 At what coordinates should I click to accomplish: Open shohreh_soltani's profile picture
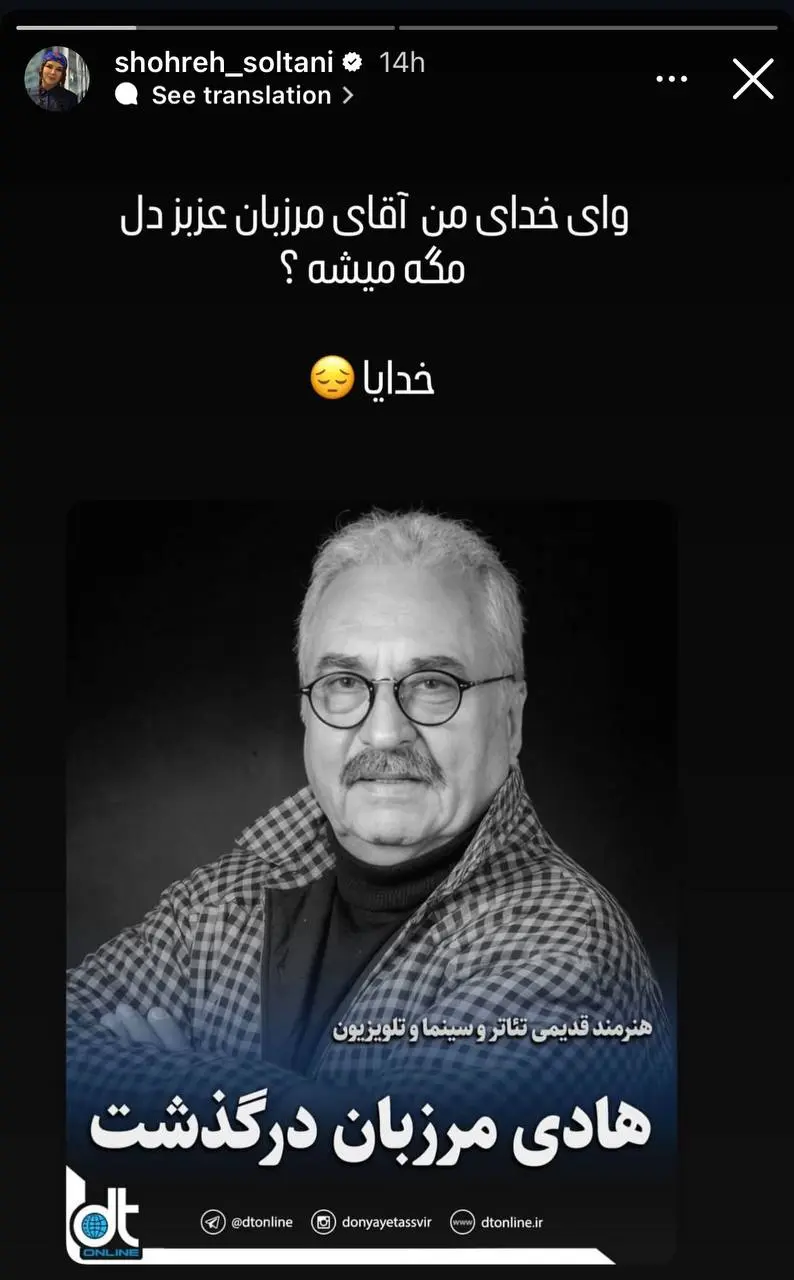coord(56,78)
